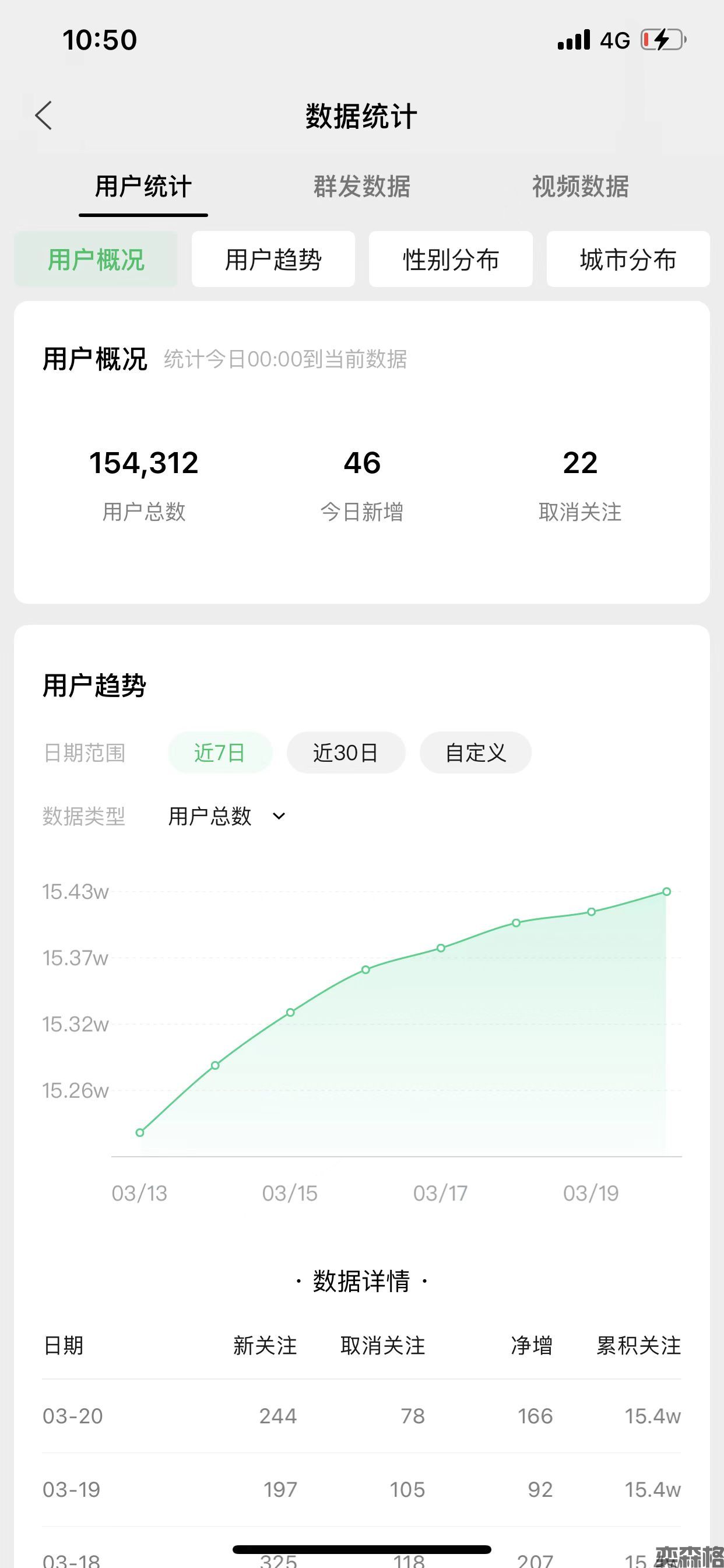Select the 用户统计 tab
Screen dimensions: 724x1568
pos(143,186)
